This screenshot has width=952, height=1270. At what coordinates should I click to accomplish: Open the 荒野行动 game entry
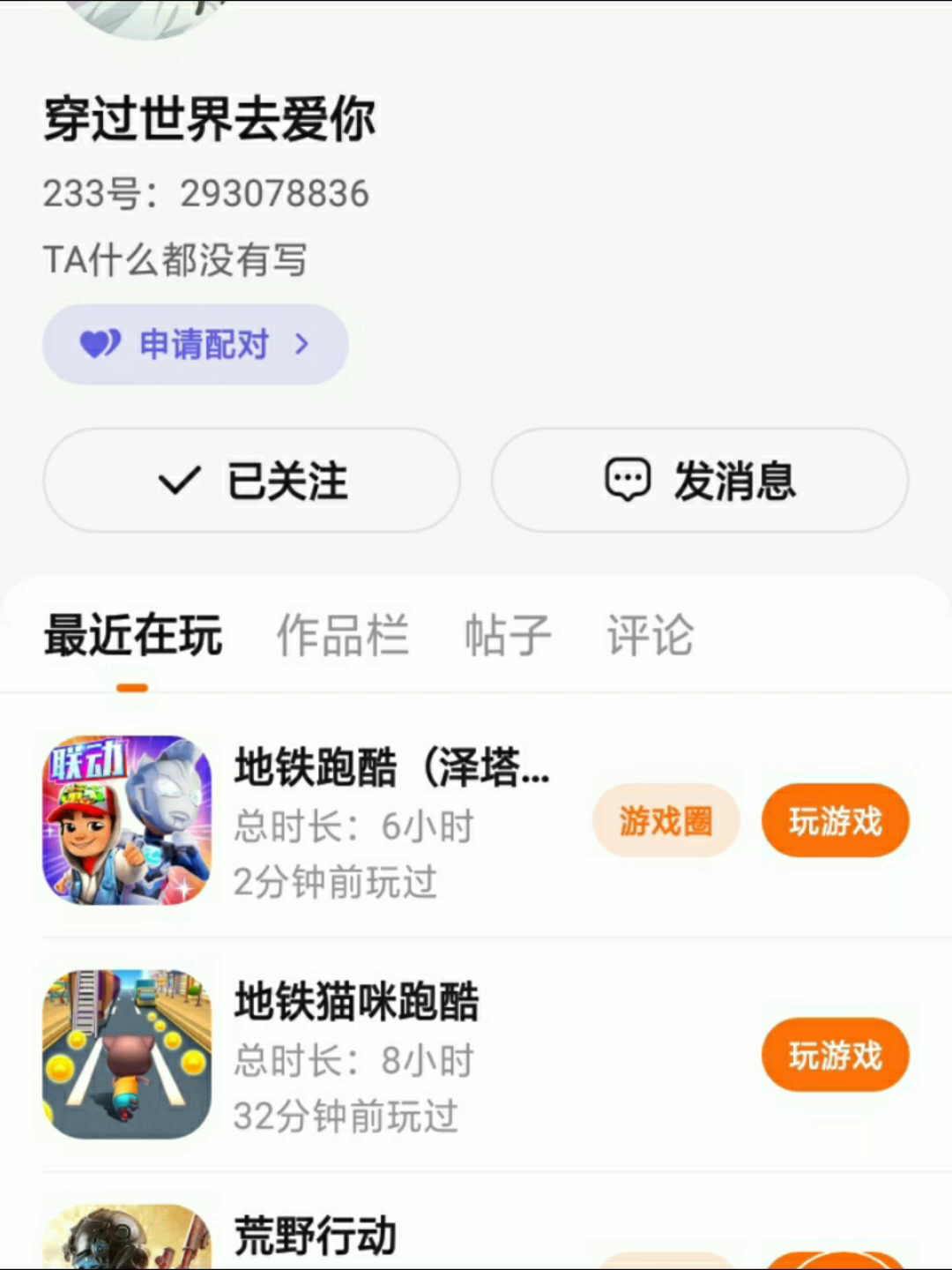[x=315, y=1236]
